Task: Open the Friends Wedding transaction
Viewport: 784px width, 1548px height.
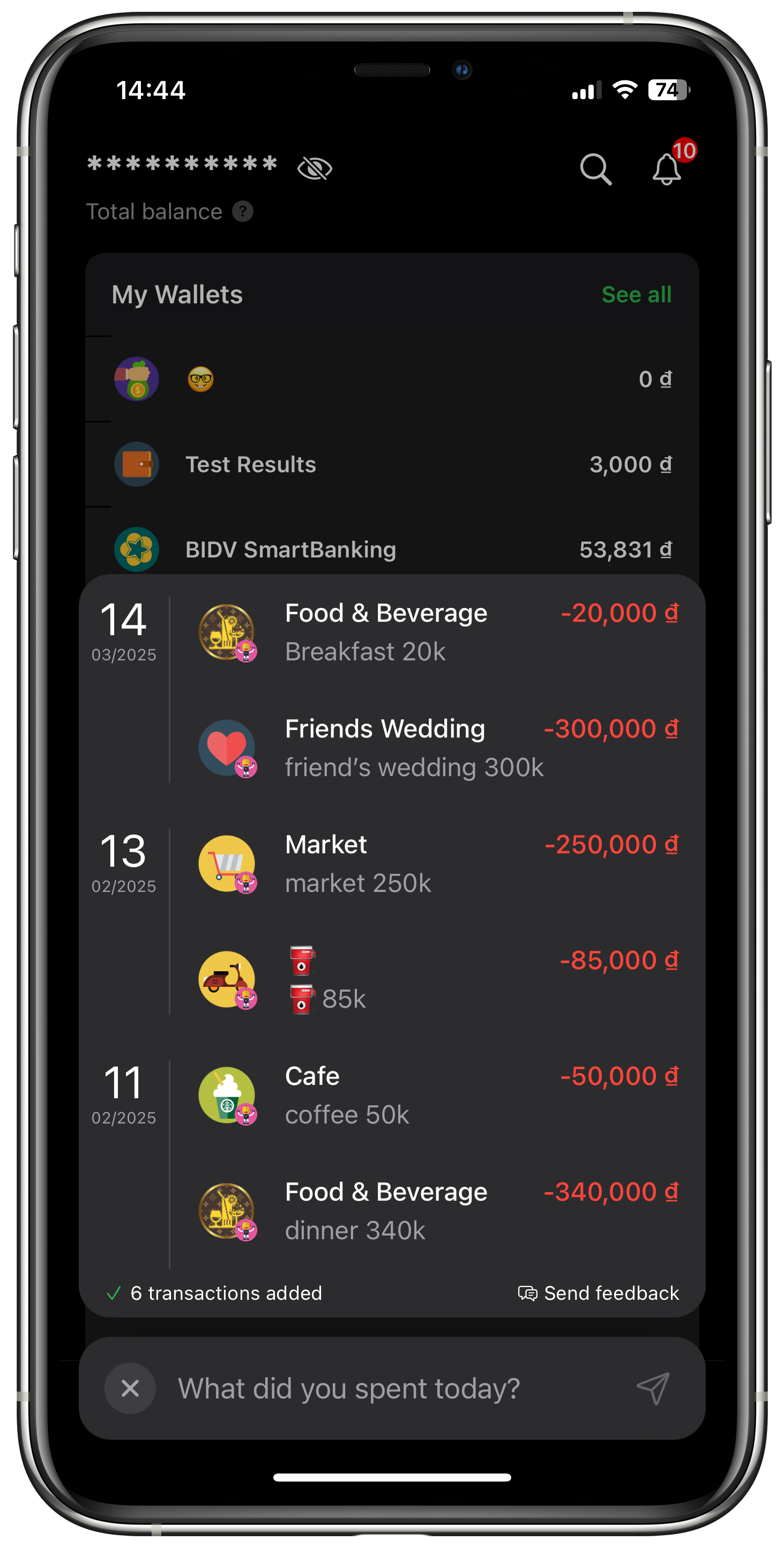Action: (x=437, y=748)
